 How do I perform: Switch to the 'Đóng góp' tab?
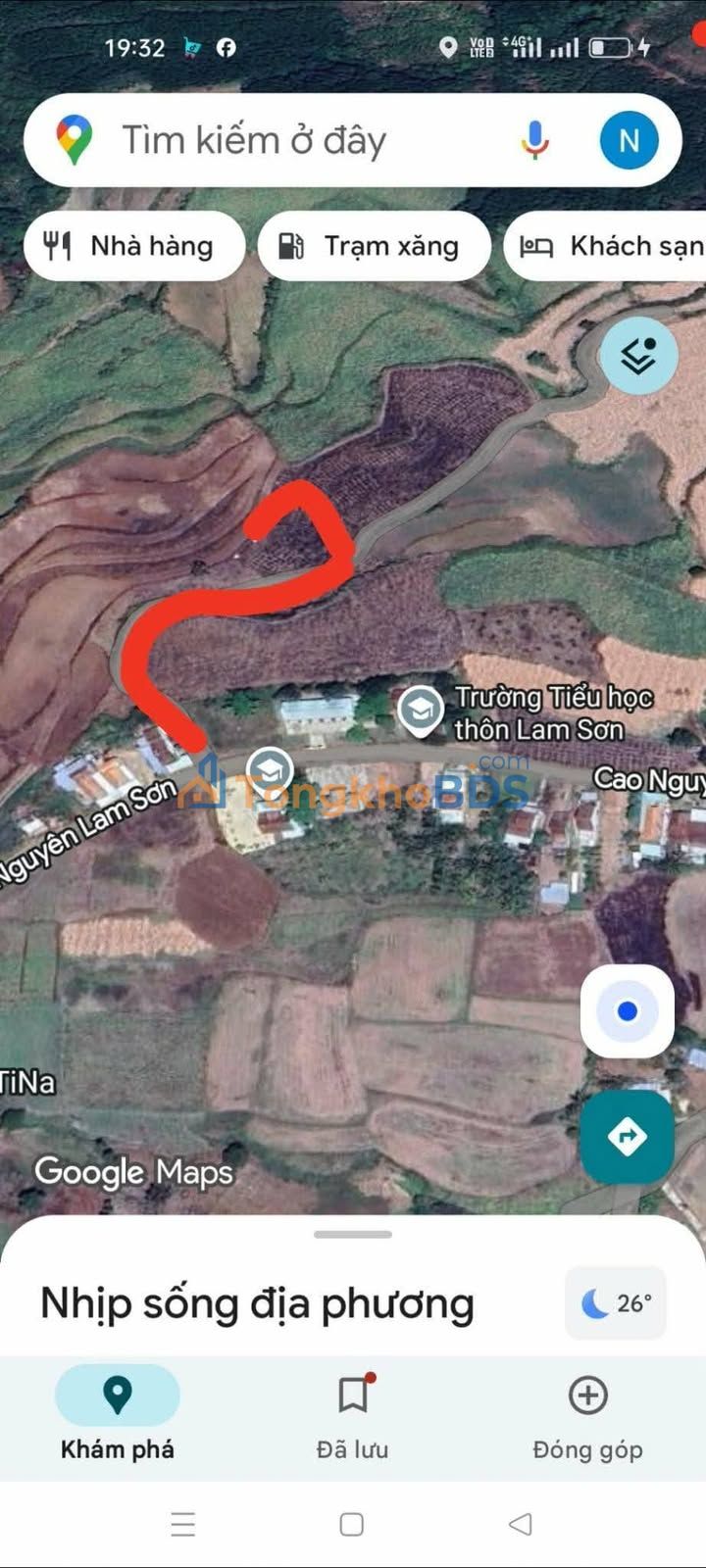tap(587, 1415)
